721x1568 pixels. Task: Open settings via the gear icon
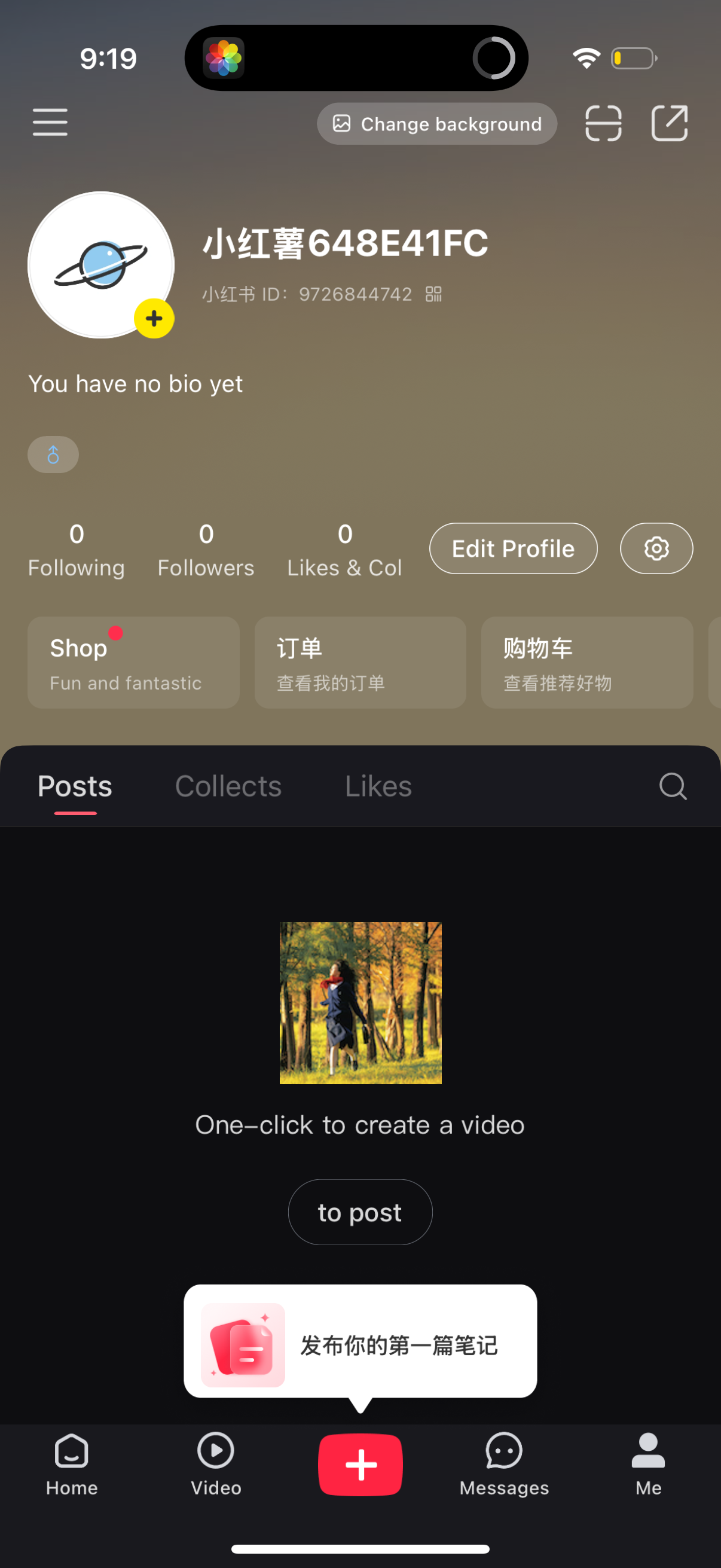(655, 548)
